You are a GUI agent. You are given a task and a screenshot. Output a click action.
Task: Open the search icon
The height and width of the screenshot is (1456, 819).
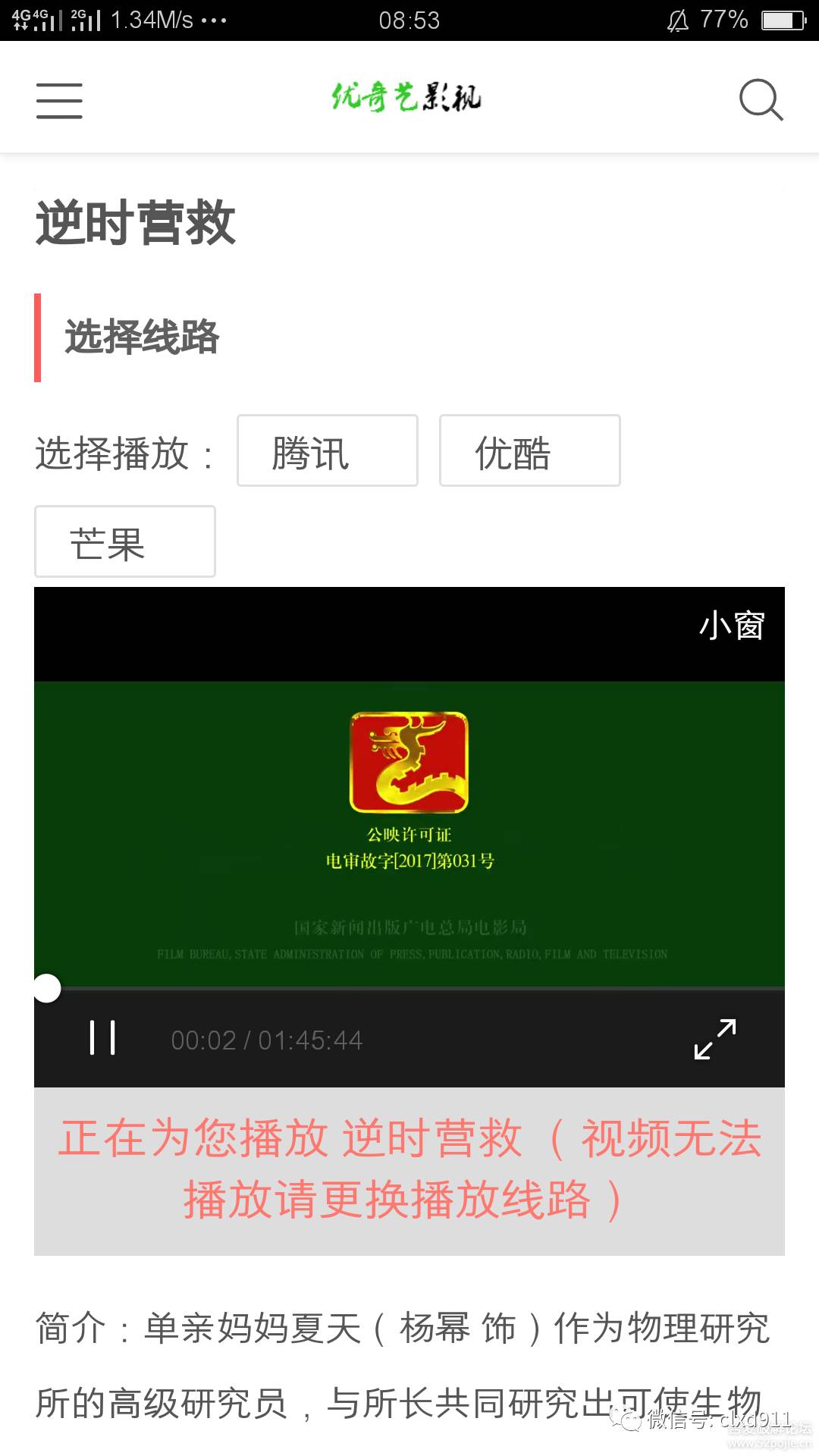pyautogui.click(x=761, y=99)
